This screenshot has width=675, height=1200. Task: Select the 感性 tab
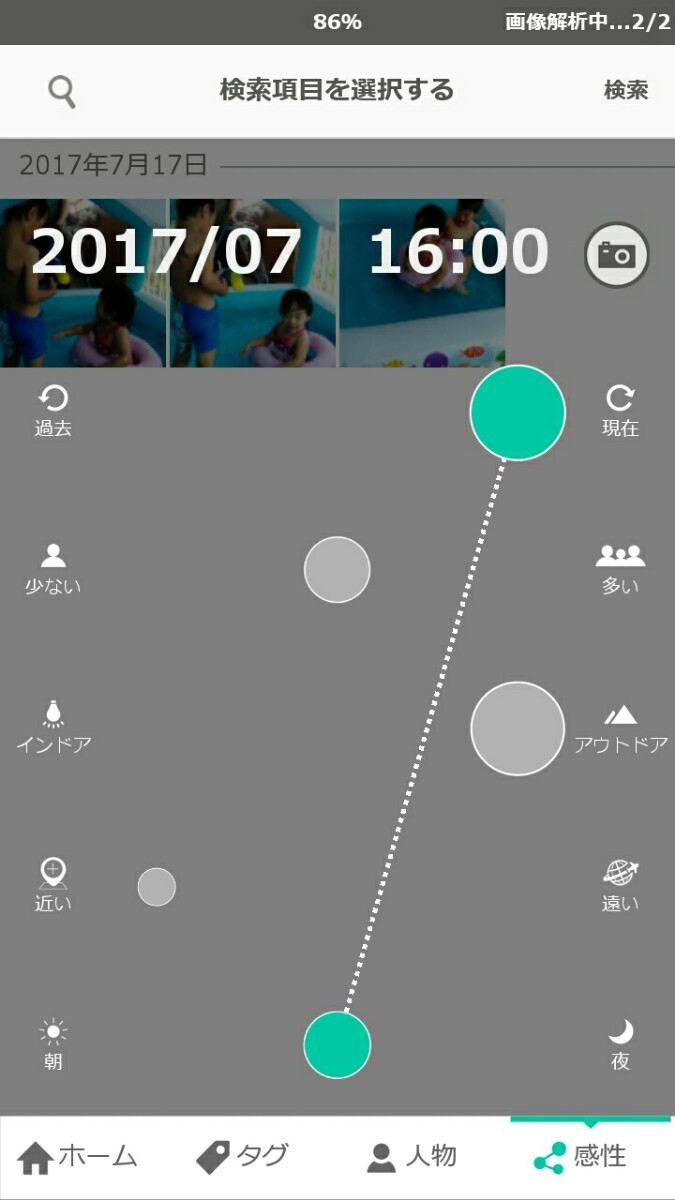coord(580,1157)
